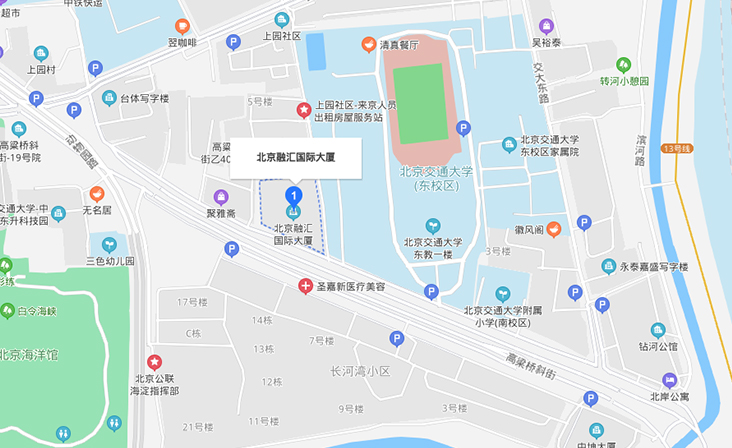The image size is (732, 448).
Task: Open the 北京公联海淀指挥部 star marker
Action: click(x=155, y=361)
